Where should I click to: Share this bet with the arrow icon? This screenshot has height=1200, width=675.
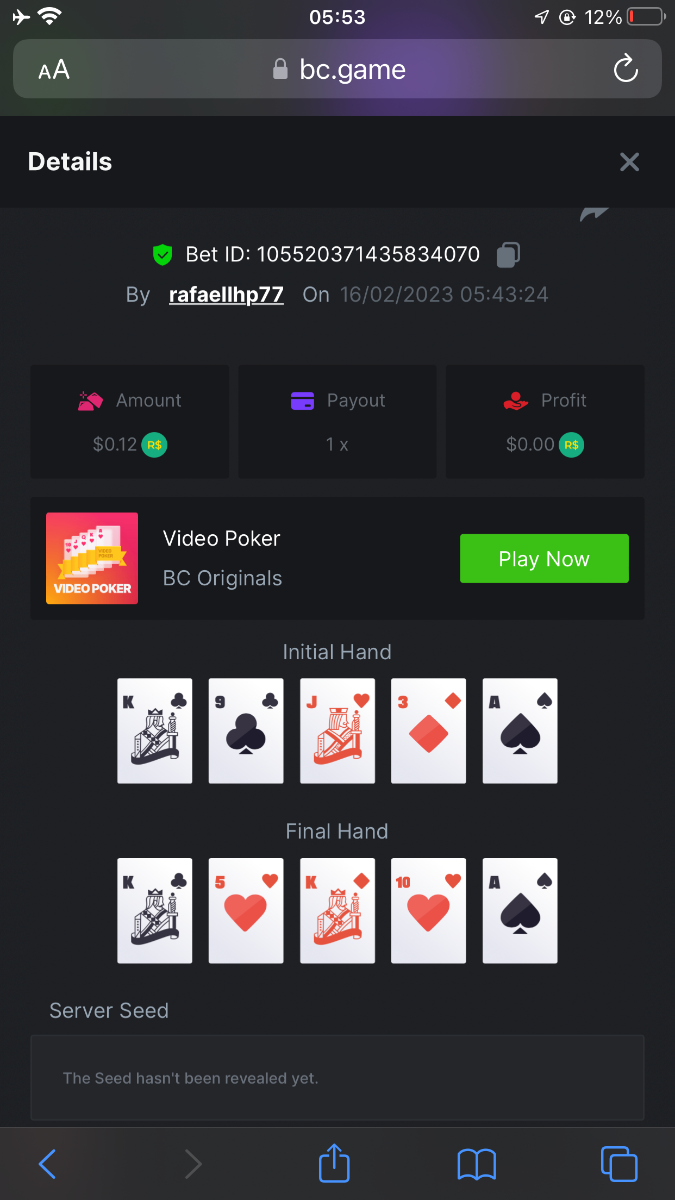point(594,213)
